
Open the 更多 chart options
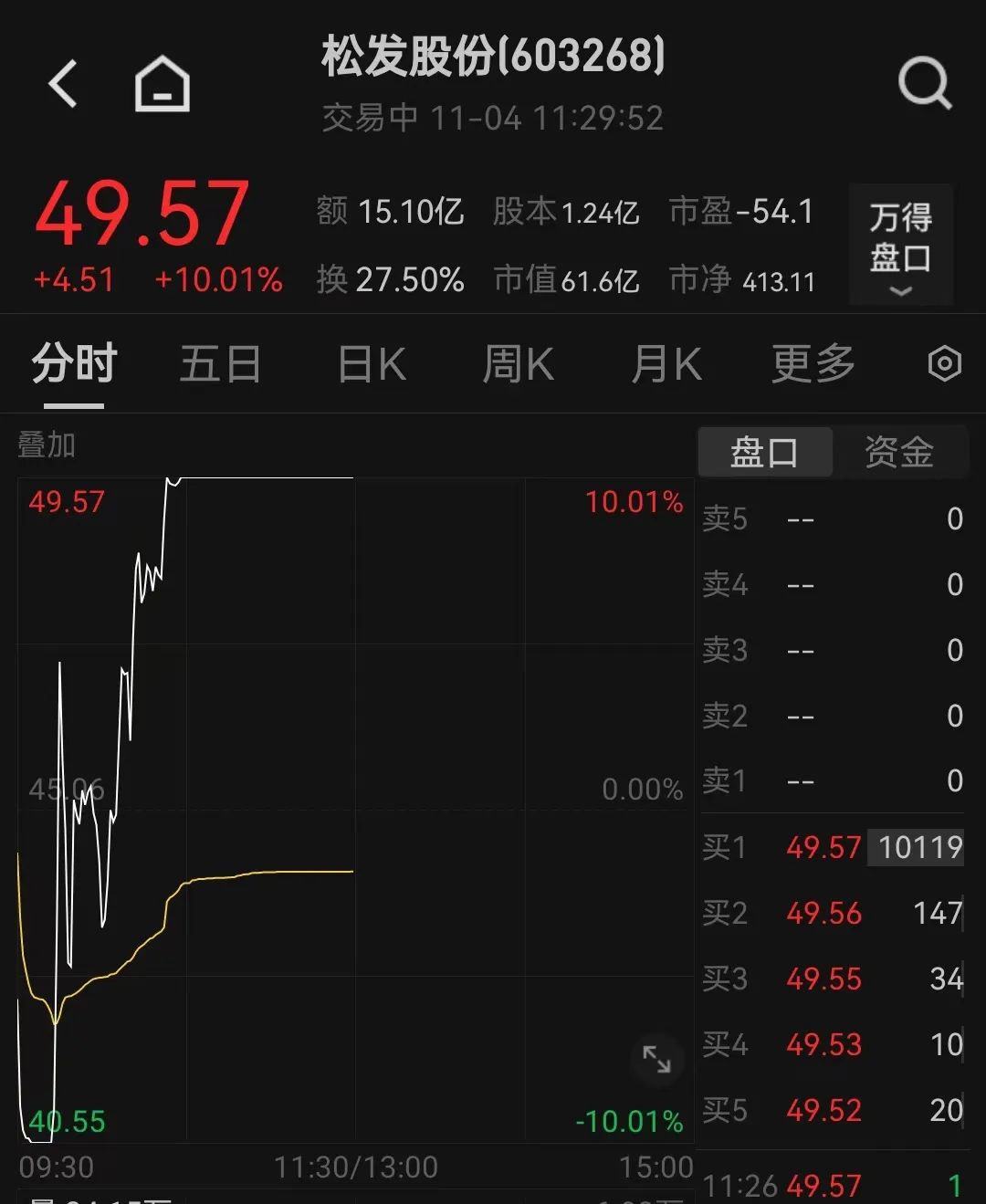click(813, 364)
